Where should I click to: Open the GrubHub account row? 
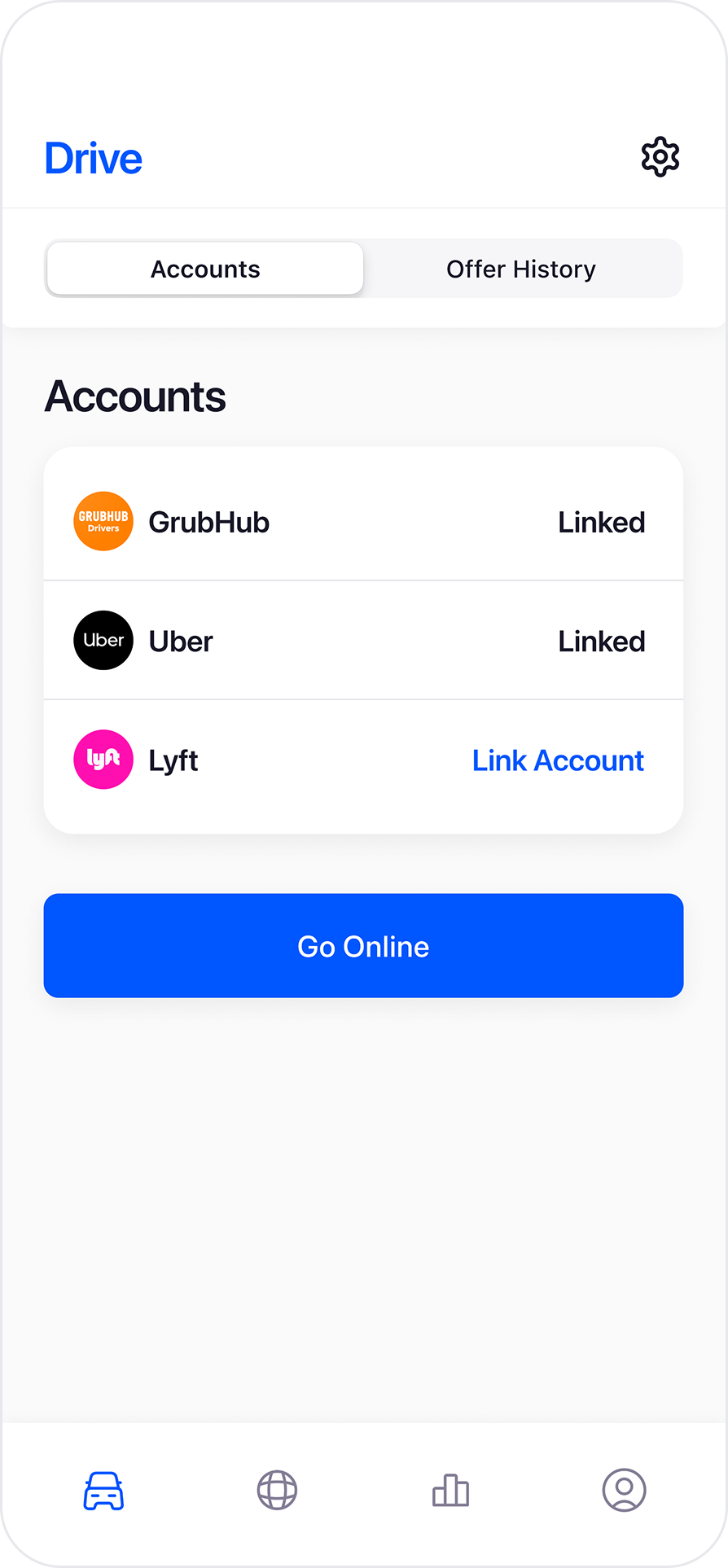[x=363, y=522]
